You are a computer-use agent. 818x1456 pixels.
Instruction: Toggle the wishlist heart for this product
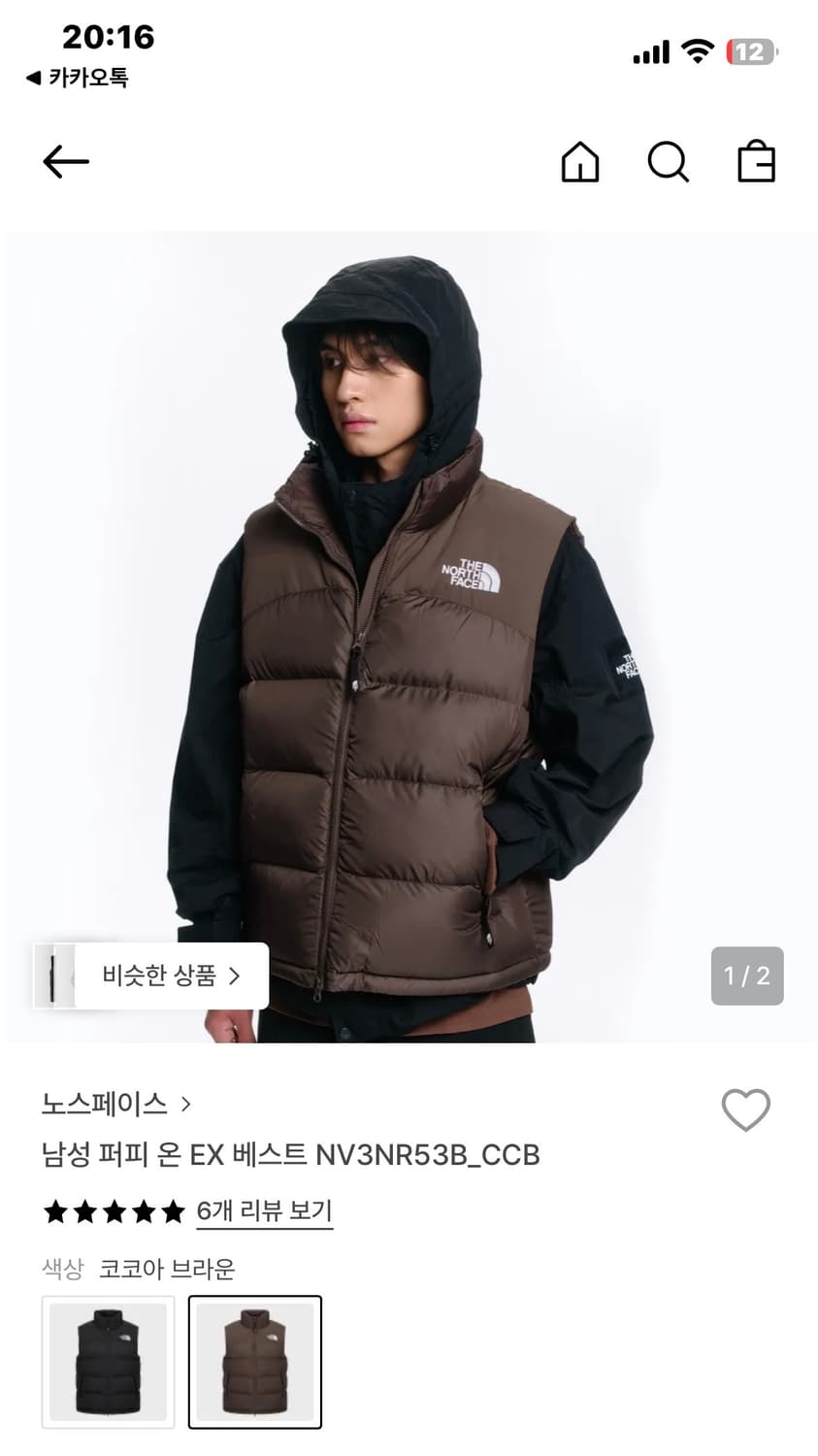(x=746, y=1110)
